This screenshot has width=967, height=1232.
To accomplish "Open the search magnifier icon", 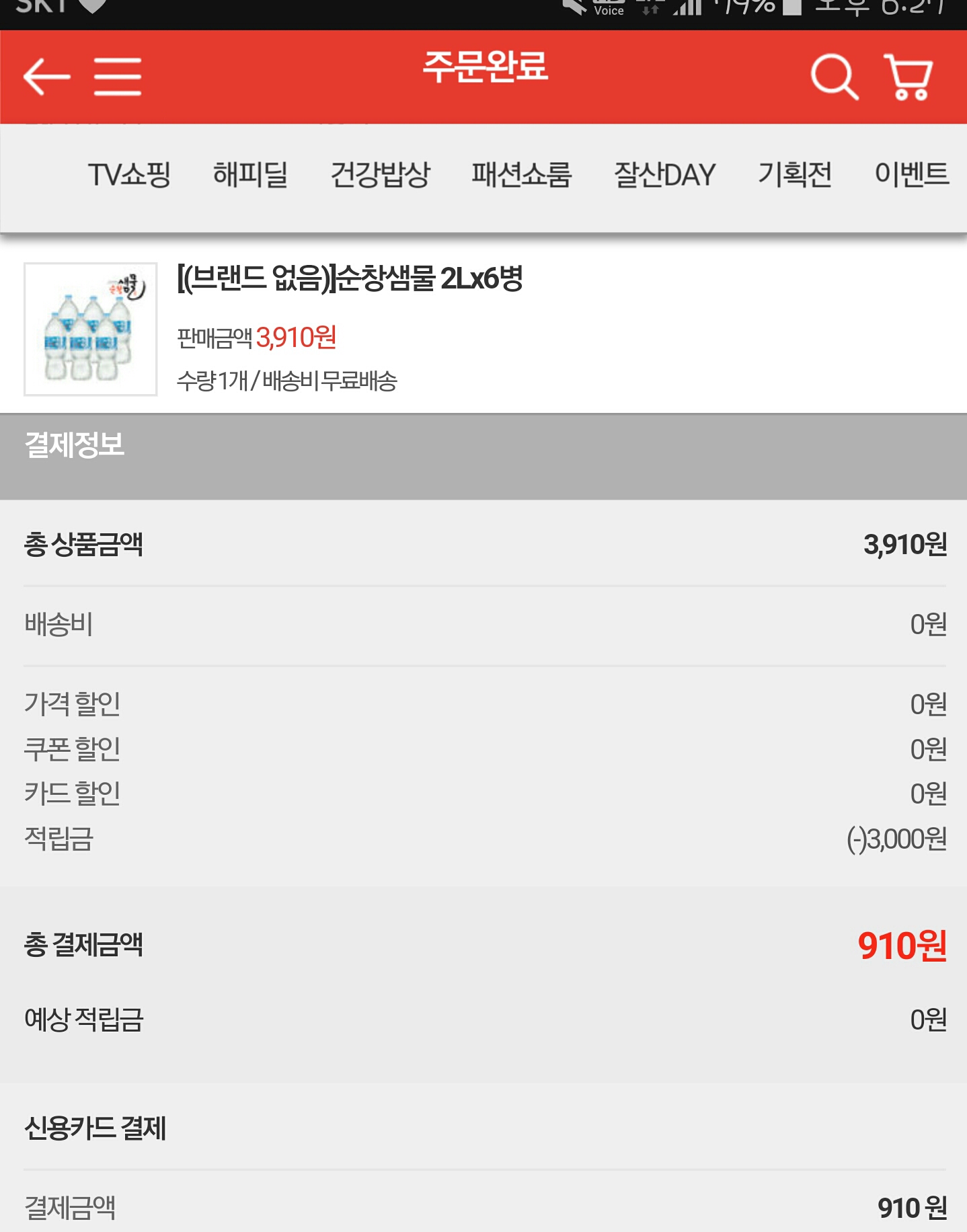I will (835, 77).
